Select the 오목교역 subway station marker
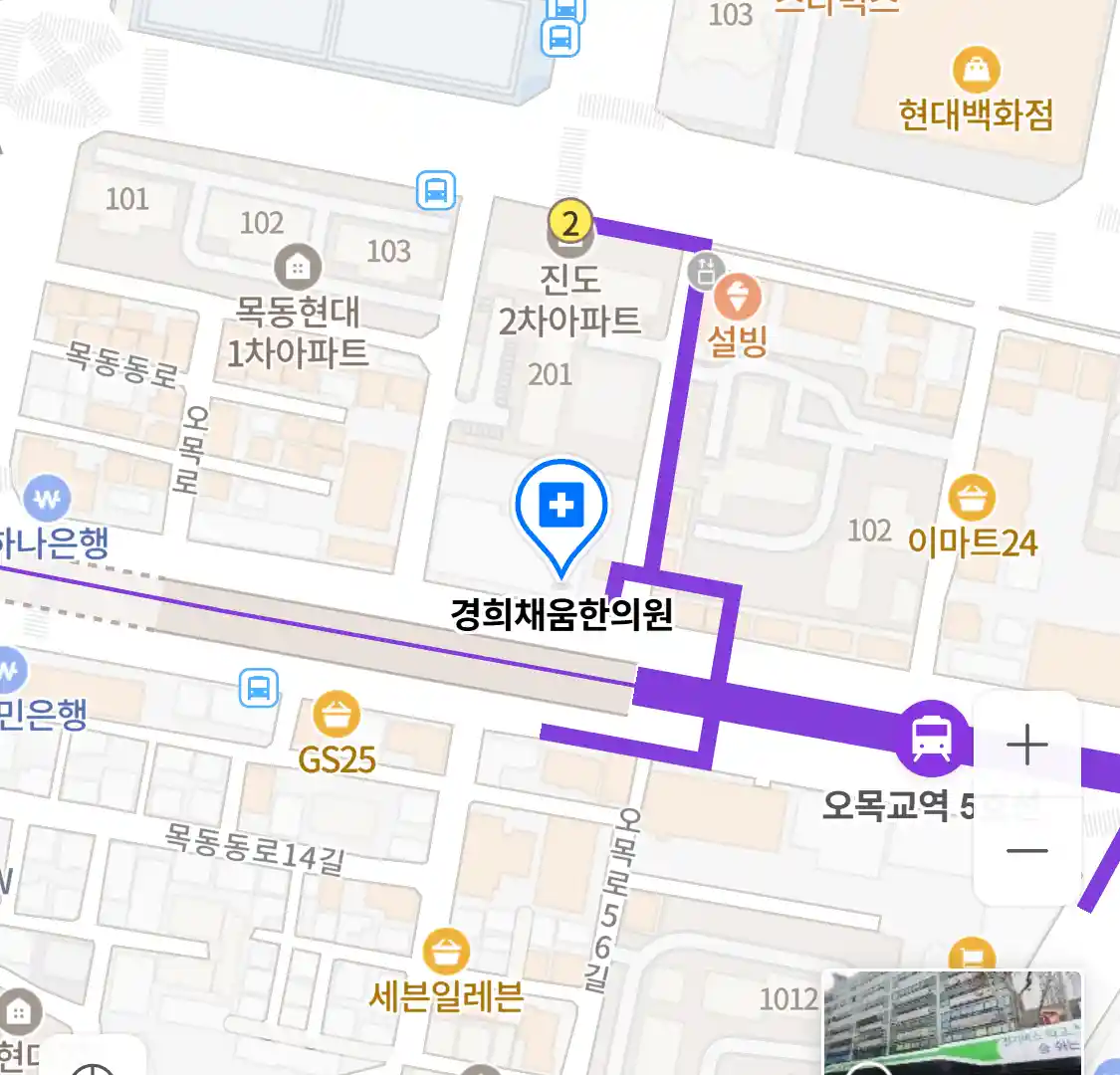The width and height of the screenshot is (1120, 1075). tap(931, 739)
